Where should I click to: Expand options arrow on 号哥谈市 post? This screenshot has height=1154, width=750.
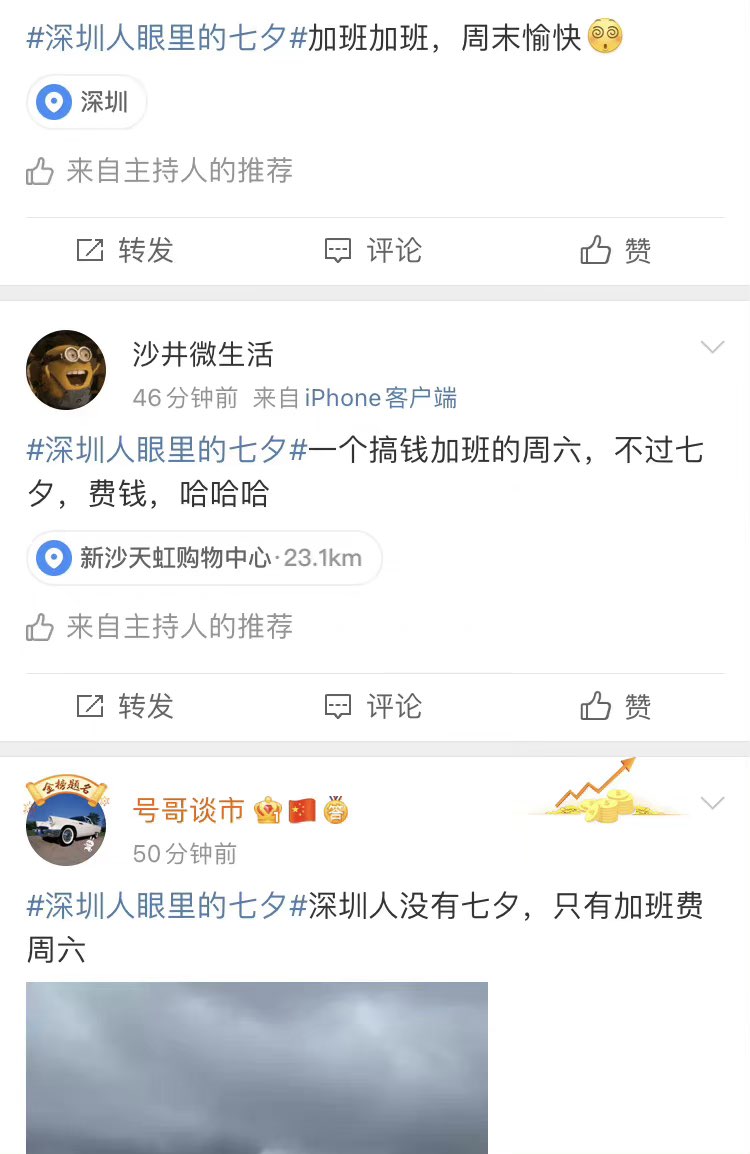(712, 803)
